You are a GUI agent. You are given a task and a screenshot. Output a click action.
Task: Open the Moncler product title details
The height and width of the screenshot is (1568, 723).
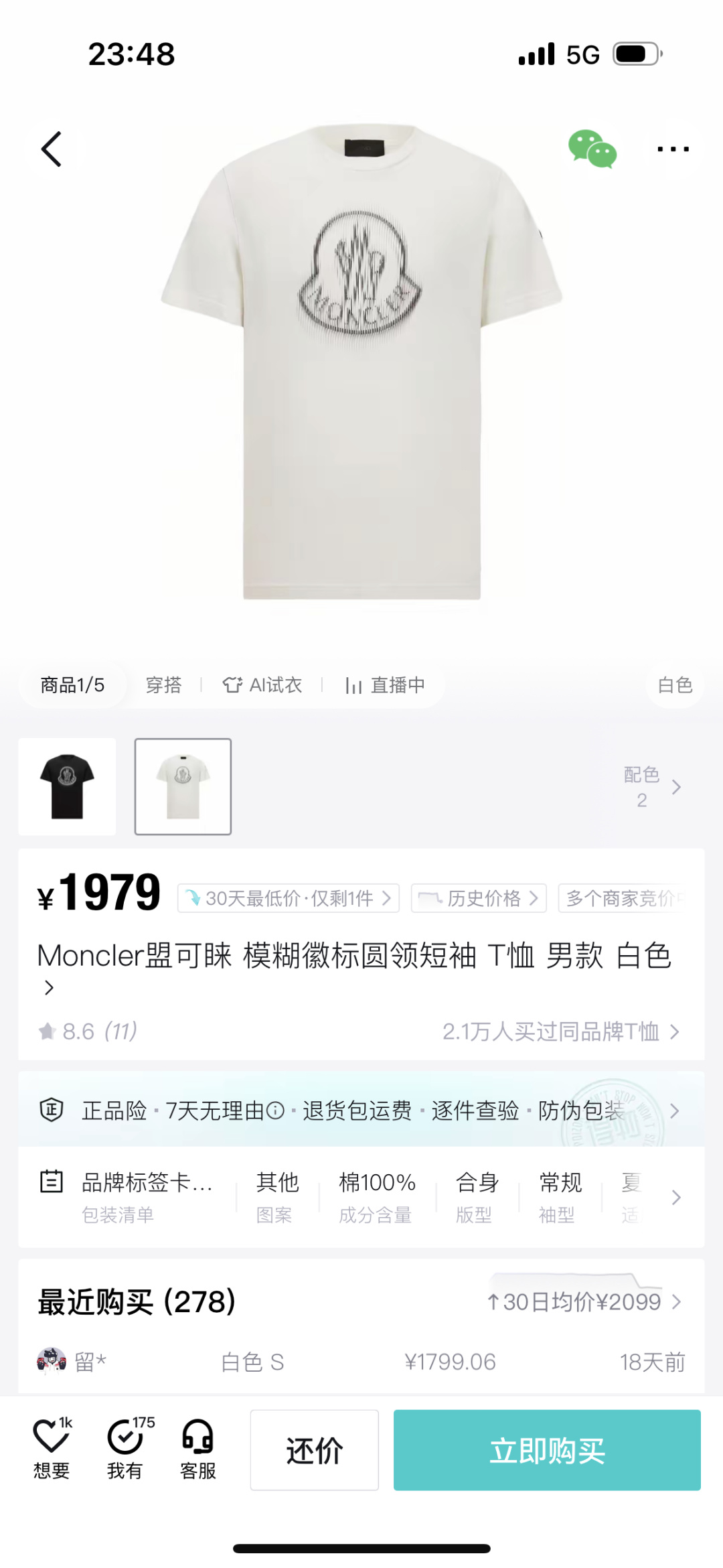tap(353, 956)
